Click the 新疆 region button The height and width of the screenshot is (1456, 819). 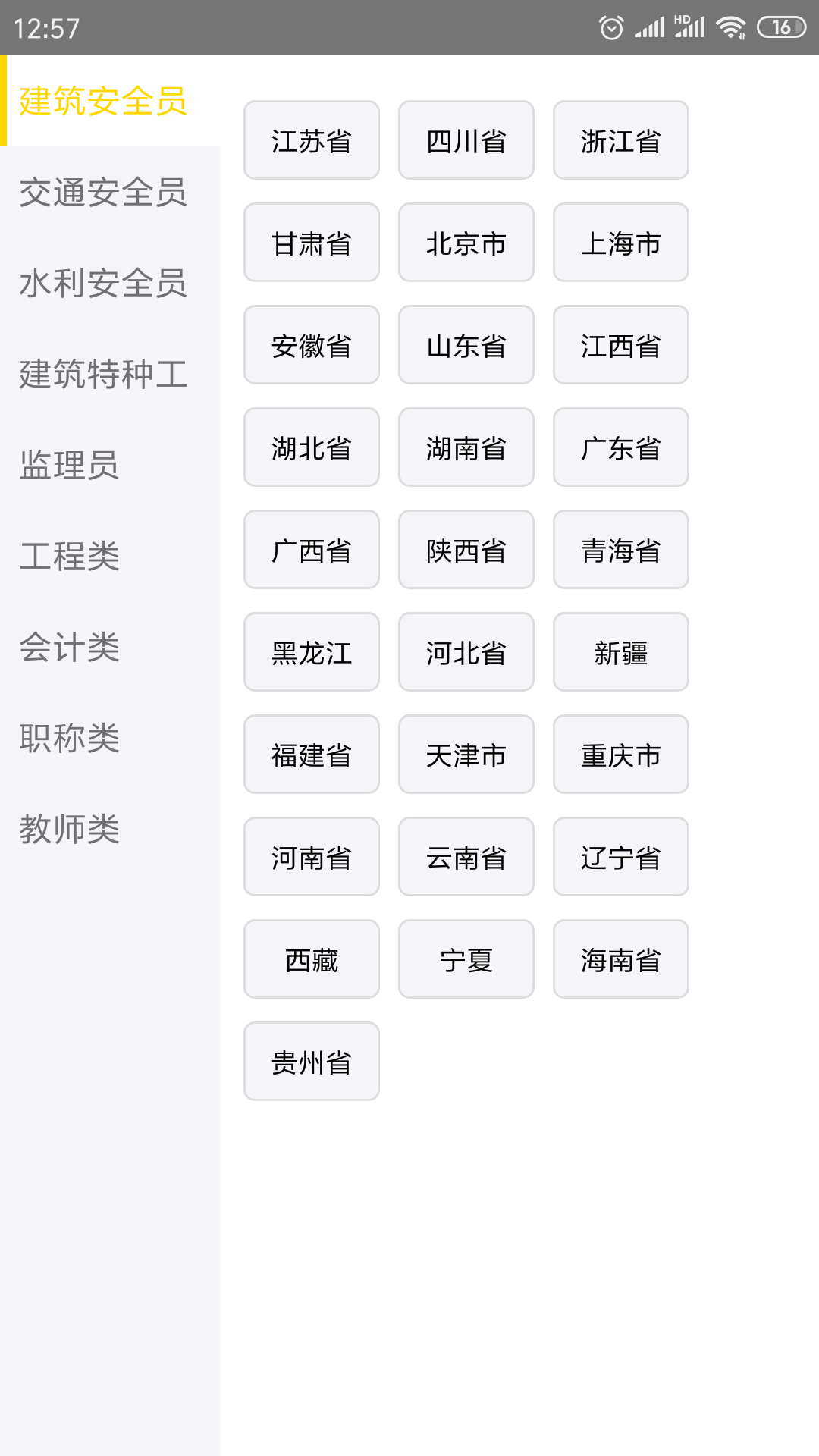point(621,652)
